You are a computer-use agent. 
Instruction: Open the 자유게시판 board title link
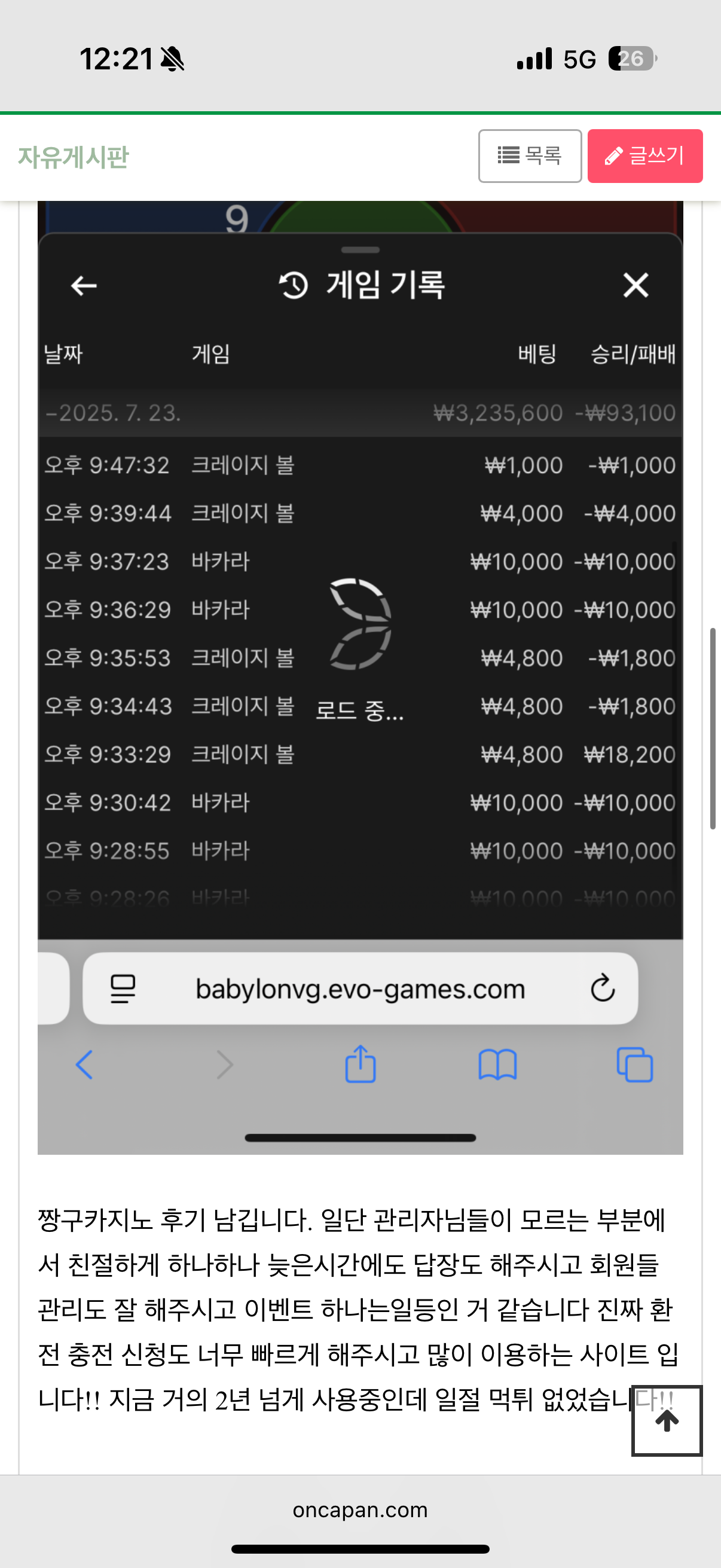[x=74, y=157]
